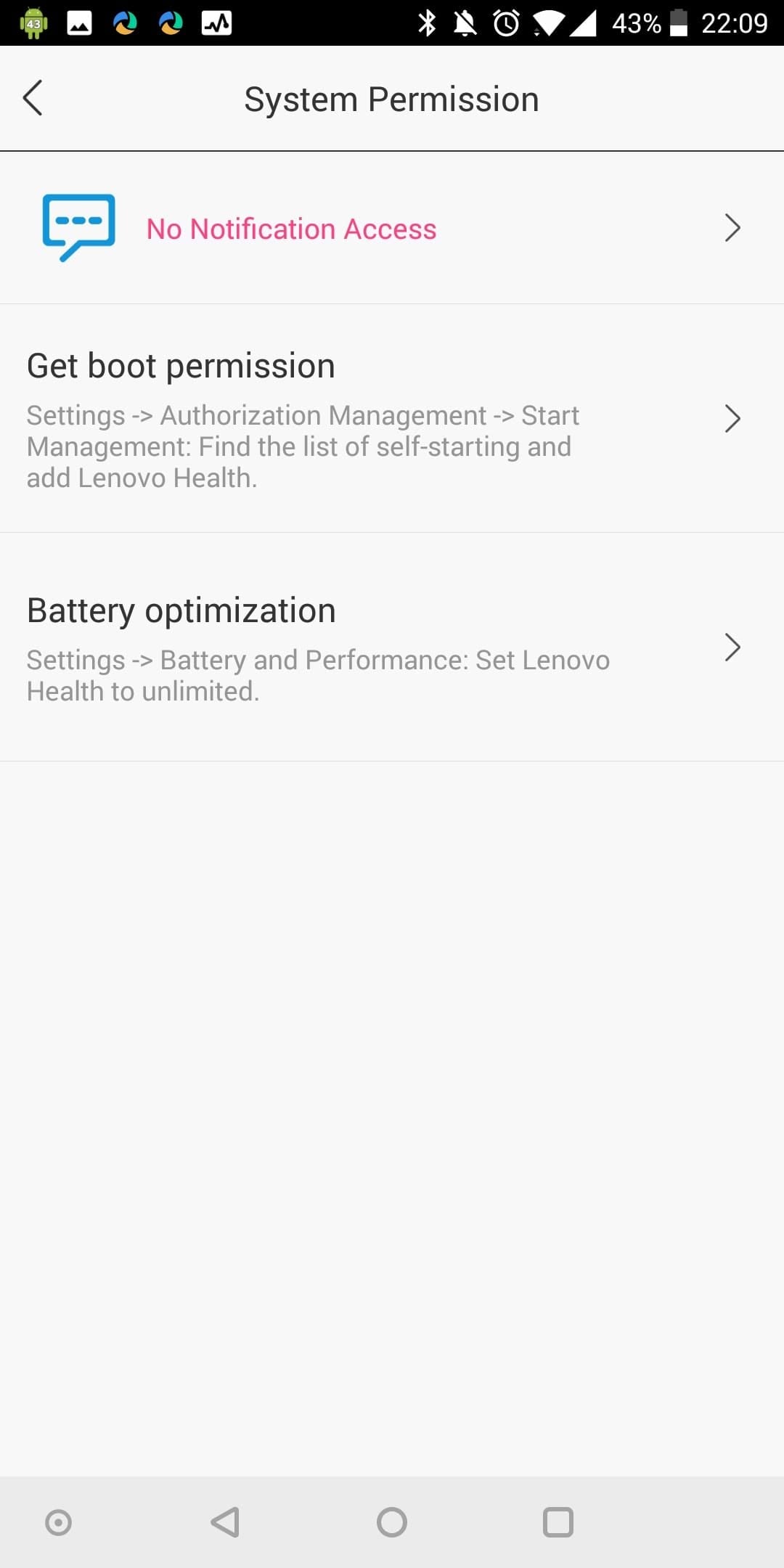Open the recent apps overview
Screen dimensions: 784x1568
click(x=558, y=1522)
